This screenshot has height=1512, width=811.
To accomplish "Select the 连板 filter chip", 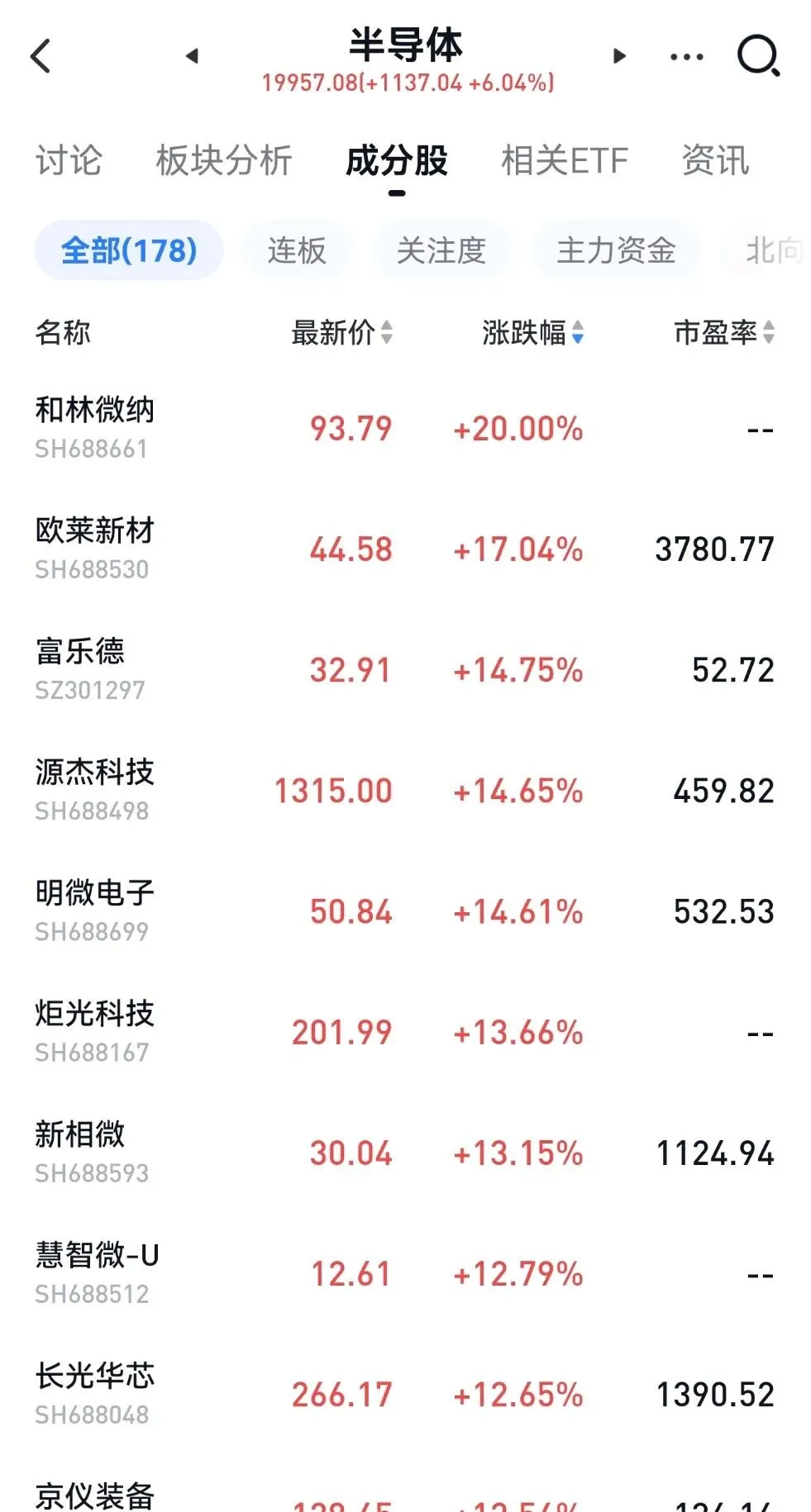I will click(x=297, y=250).
